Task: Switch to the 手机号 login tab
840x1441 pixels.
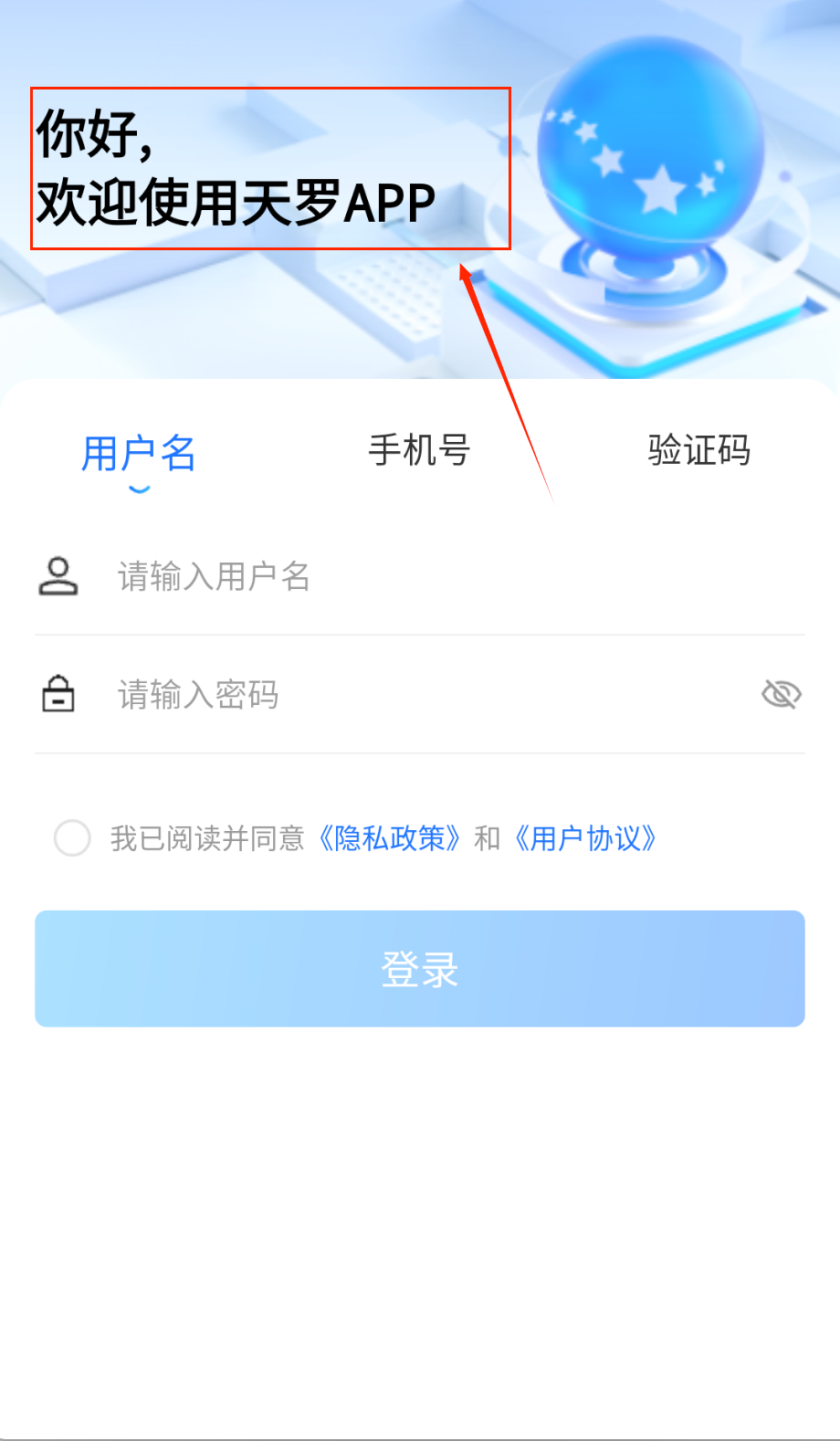Action: tap(419, 451)
